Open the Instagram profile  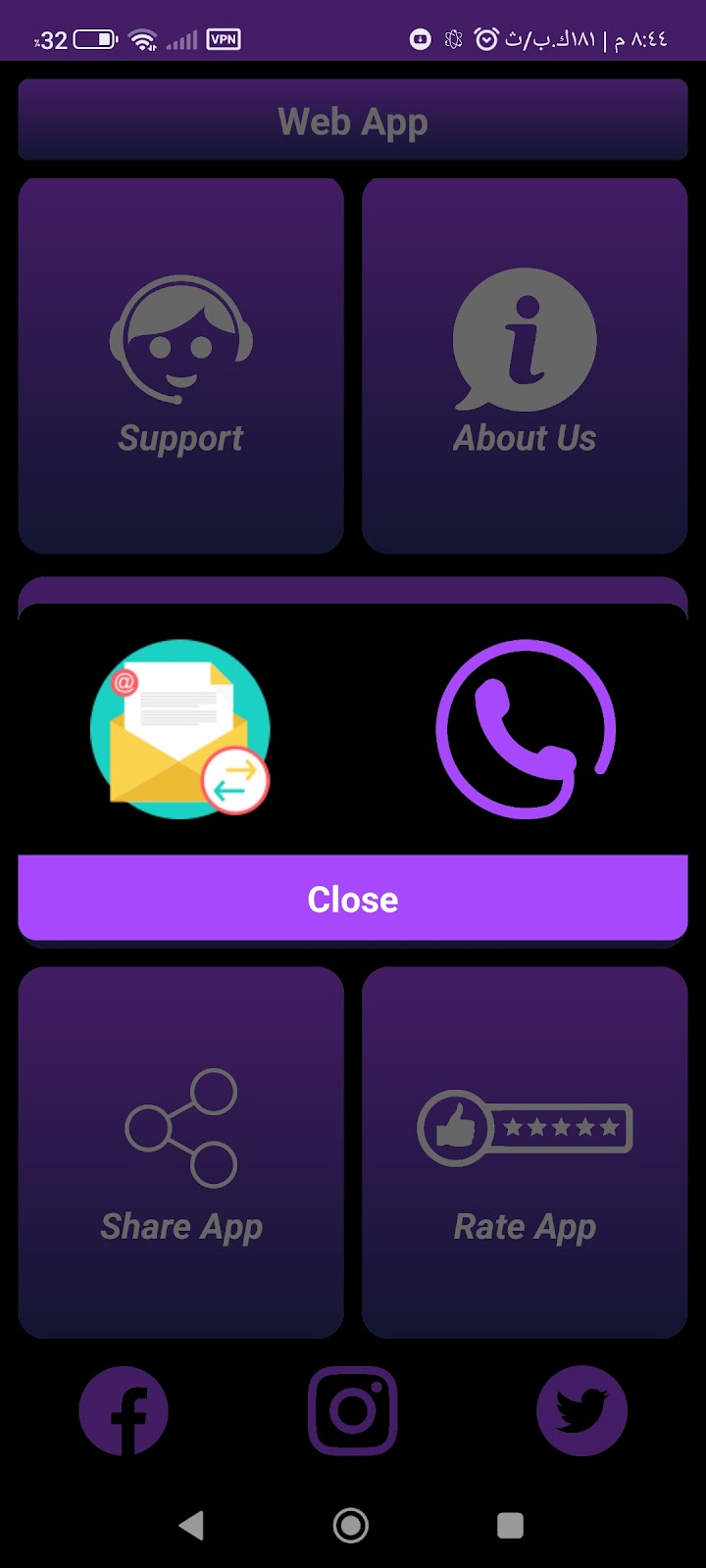[353, 1411]
